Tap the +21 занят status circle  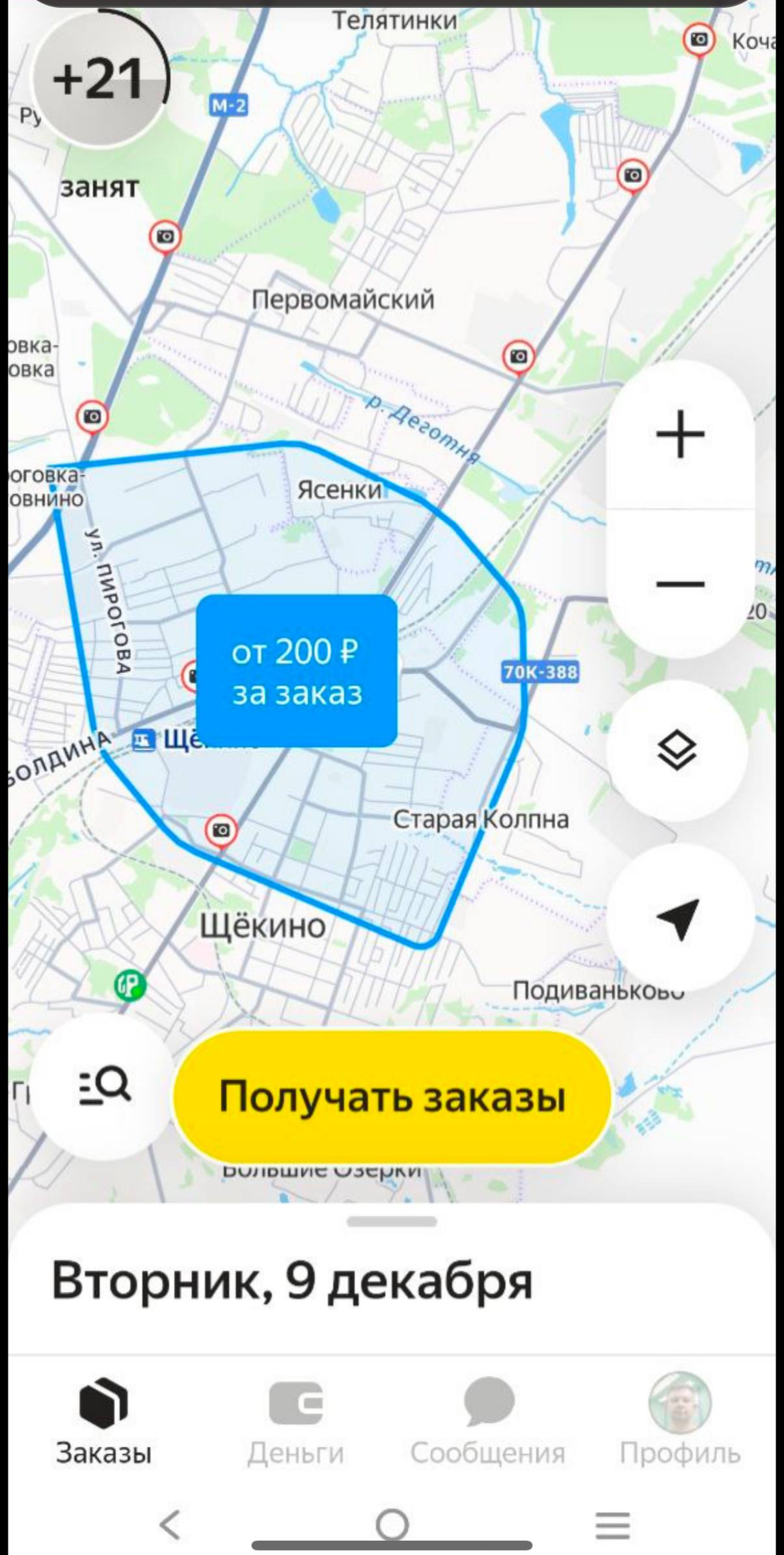(99, 79)
